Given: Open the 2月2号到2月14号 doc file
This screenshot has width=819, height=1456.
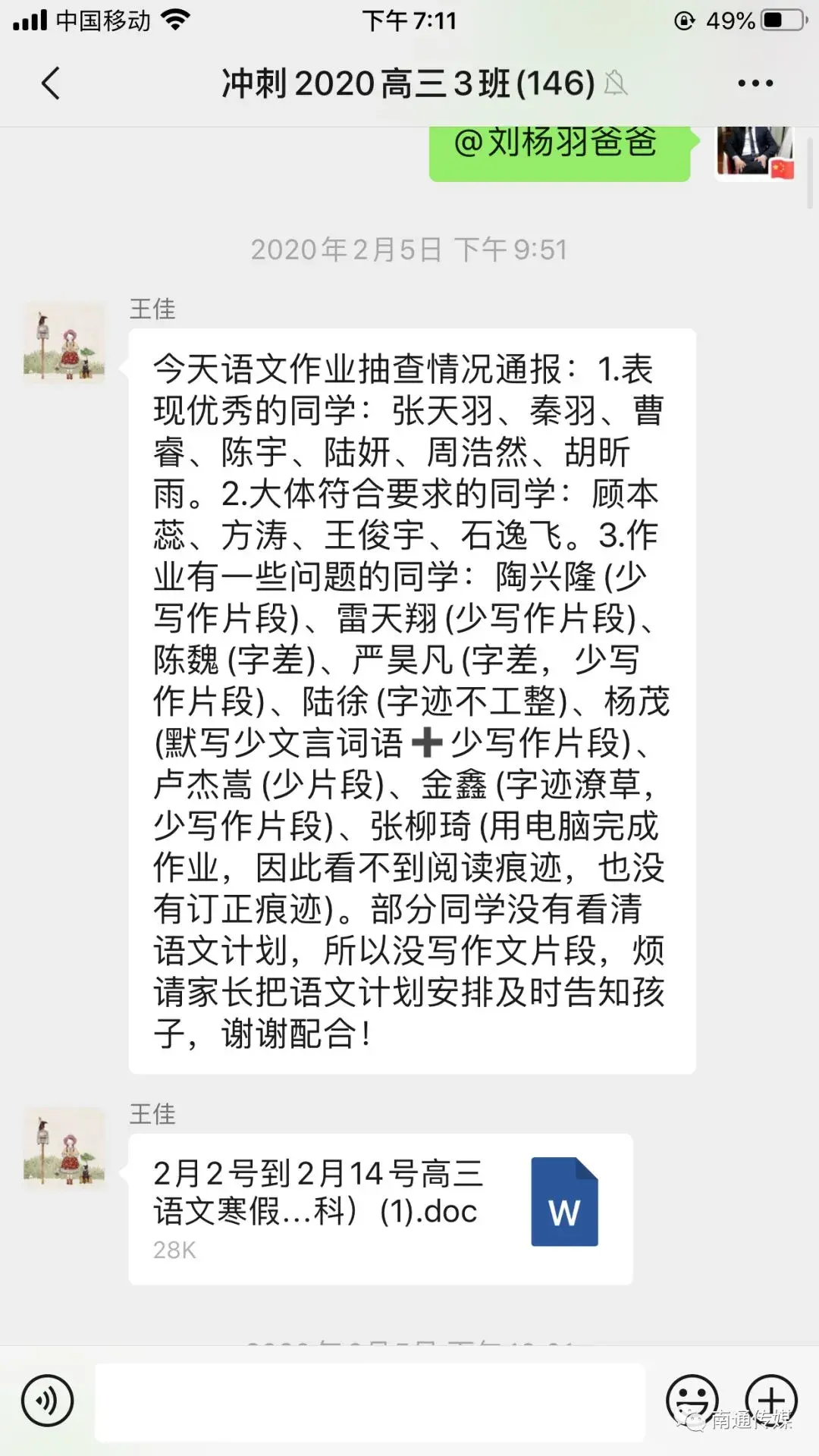Looking at the screenshot, I should pos(380,1209).
